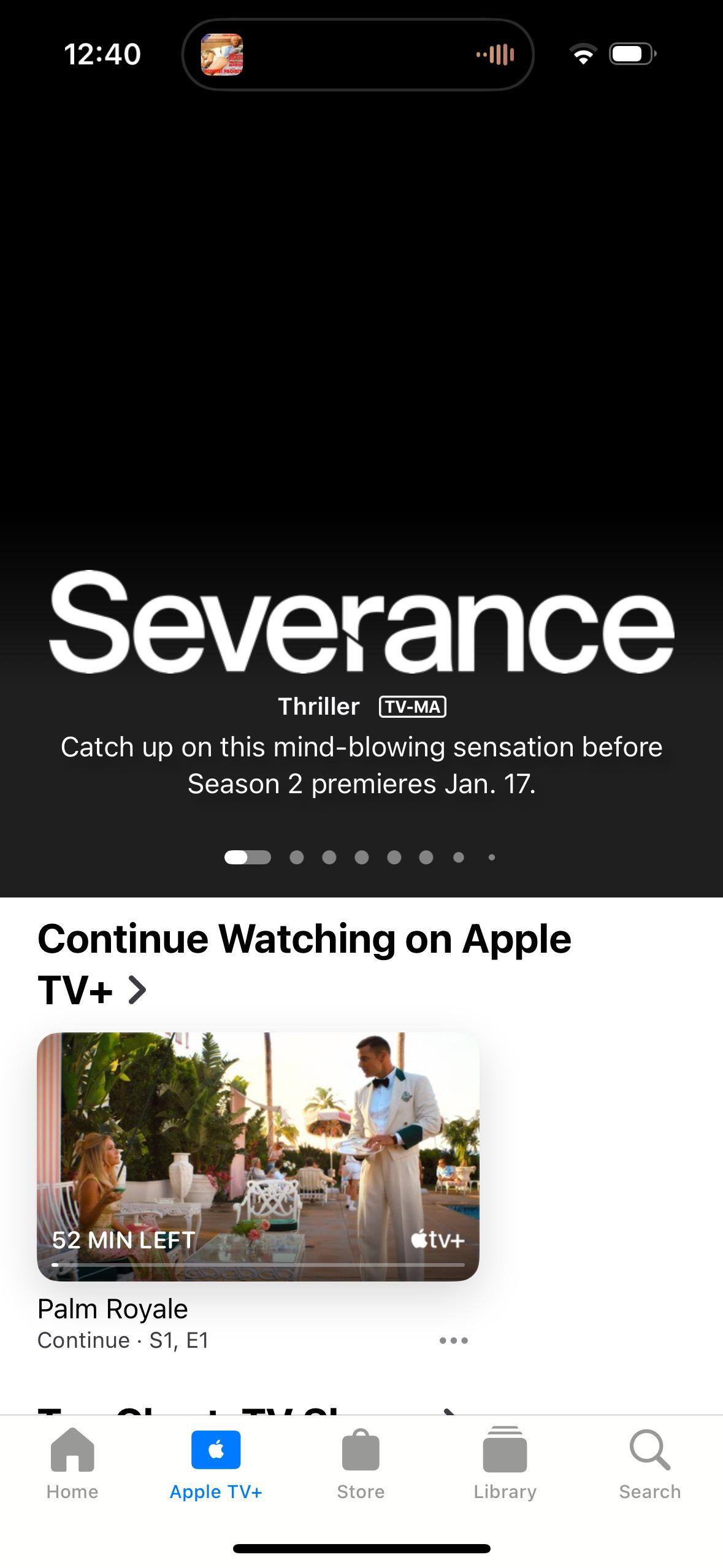Open the now playing activity in Dynamic Island

(358, 55)
